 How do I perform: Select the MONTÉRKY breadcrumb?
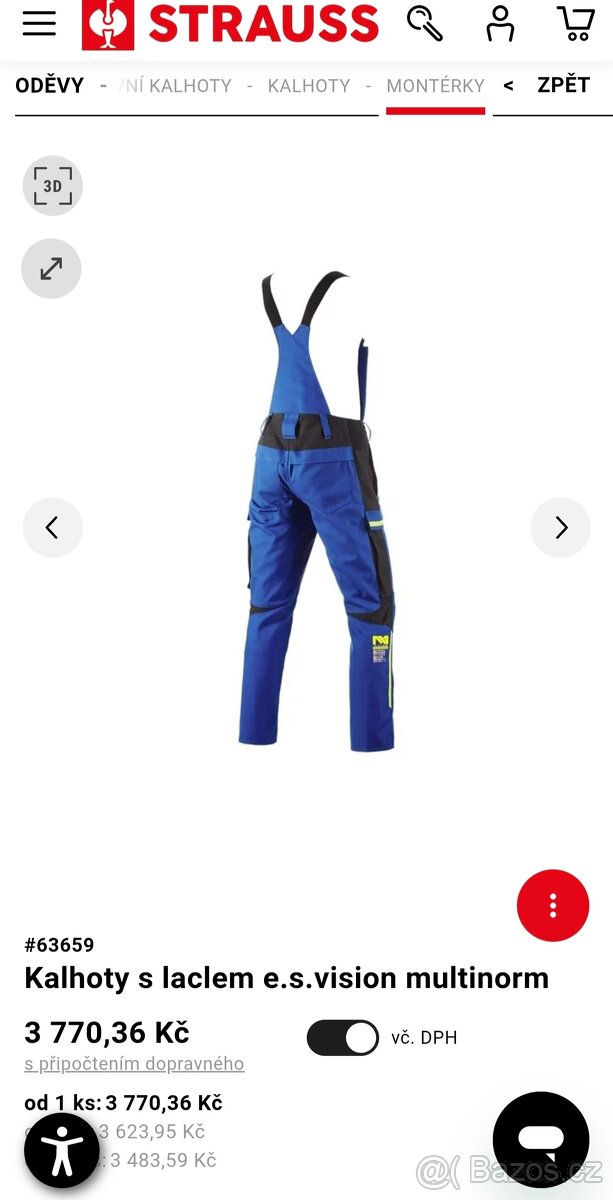tap(435, 86)
